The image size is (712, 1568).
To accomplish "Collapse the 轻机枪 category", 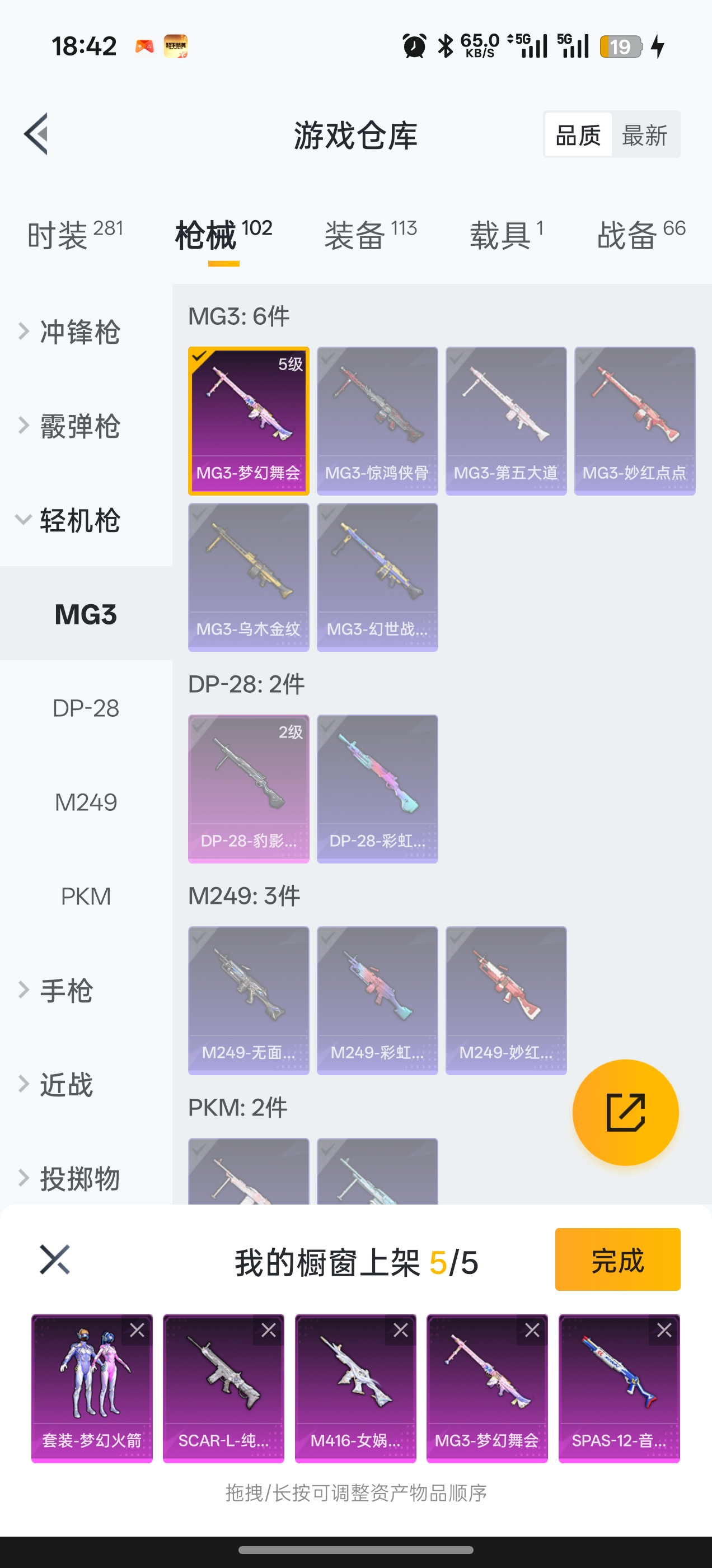I will [x=79, y=520].
